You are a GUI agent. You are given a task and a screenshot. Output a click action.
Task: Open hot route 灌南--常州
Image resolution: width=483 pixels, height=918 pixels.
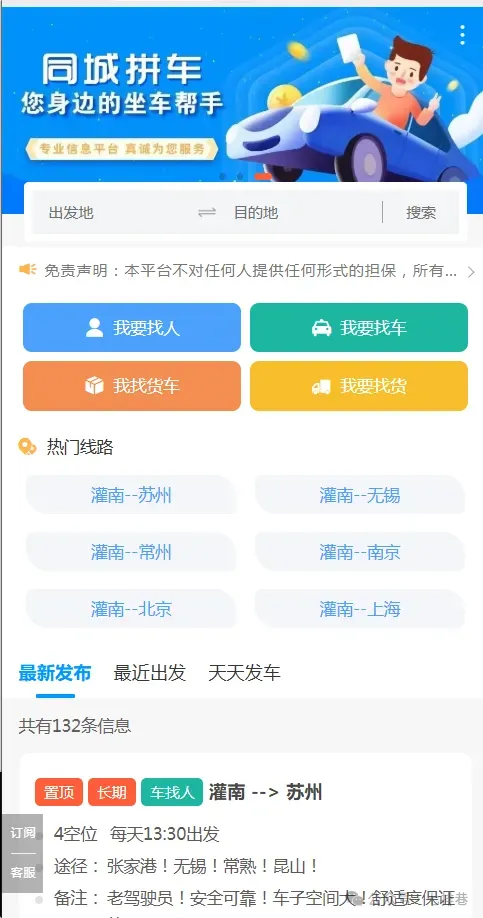tap(131, 552)
